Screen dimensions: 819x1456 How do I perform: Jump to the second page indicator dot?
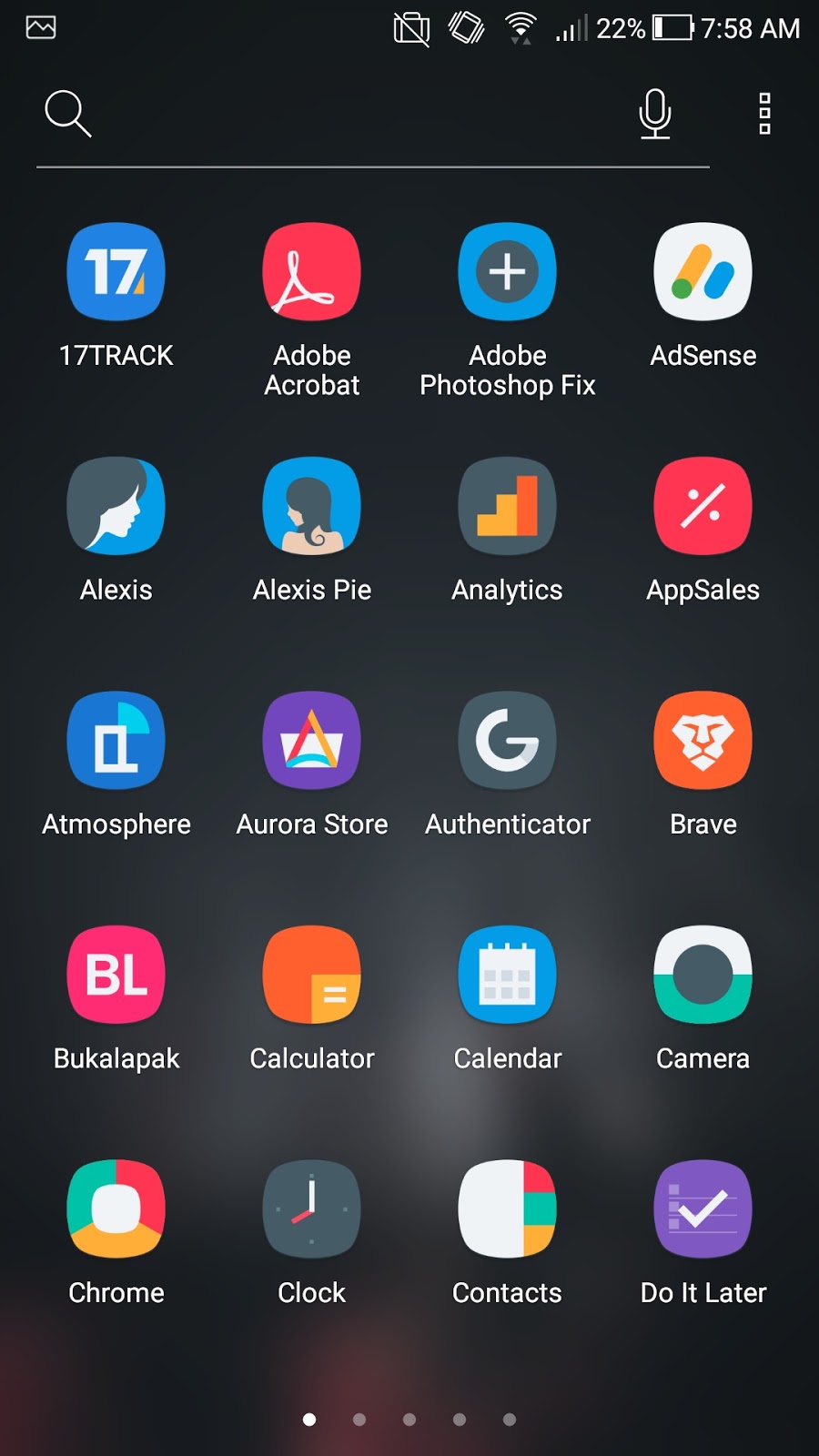pos(359,1420)
